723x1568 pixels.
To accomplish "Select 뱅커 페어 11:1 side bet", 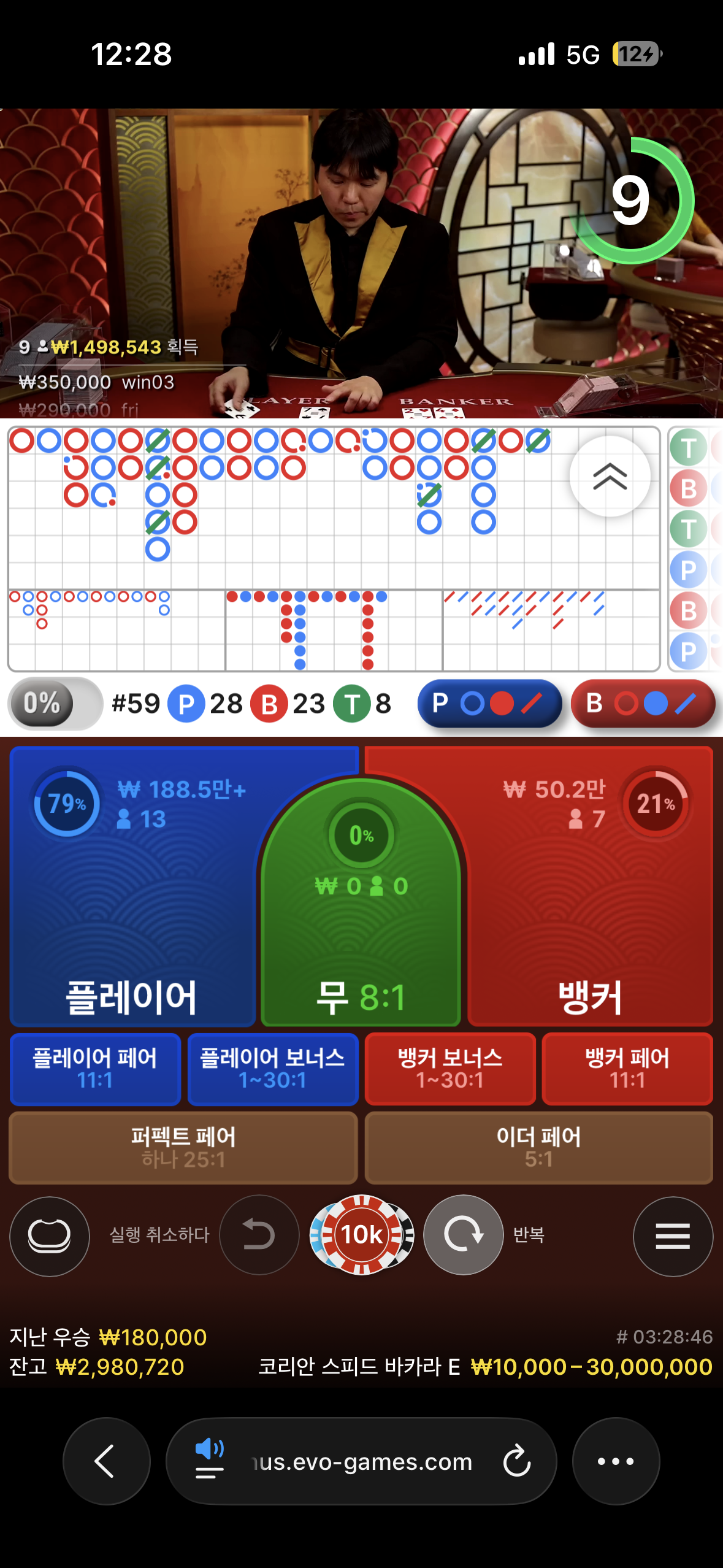I will pos(627,1069).
